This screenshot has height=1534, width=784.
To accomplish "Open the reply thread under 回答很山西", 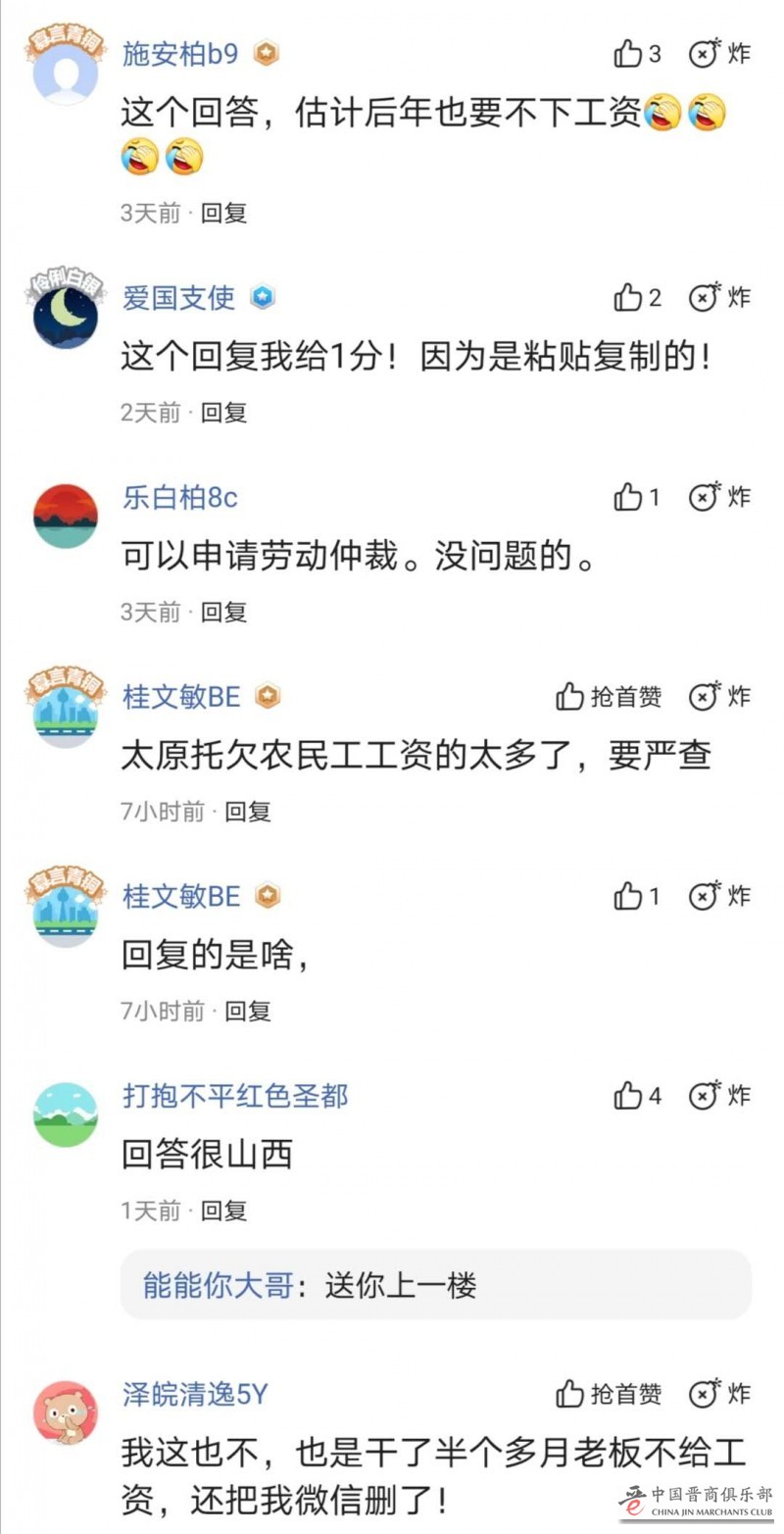I will tap(435, 1285).
